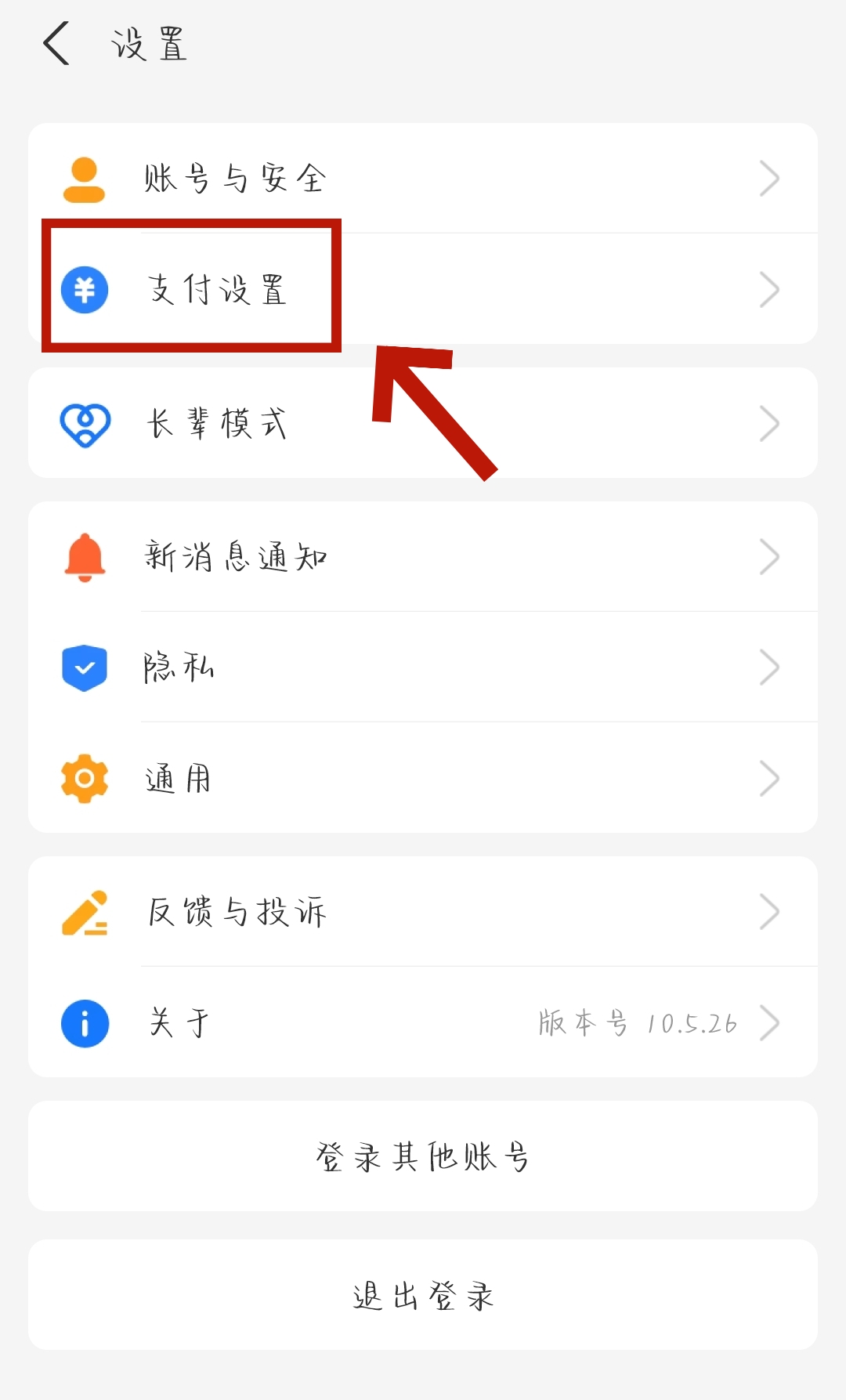Open 账号与安全 settings
This screenshot has height=1400, width=846.
click(x=423, y=179)
